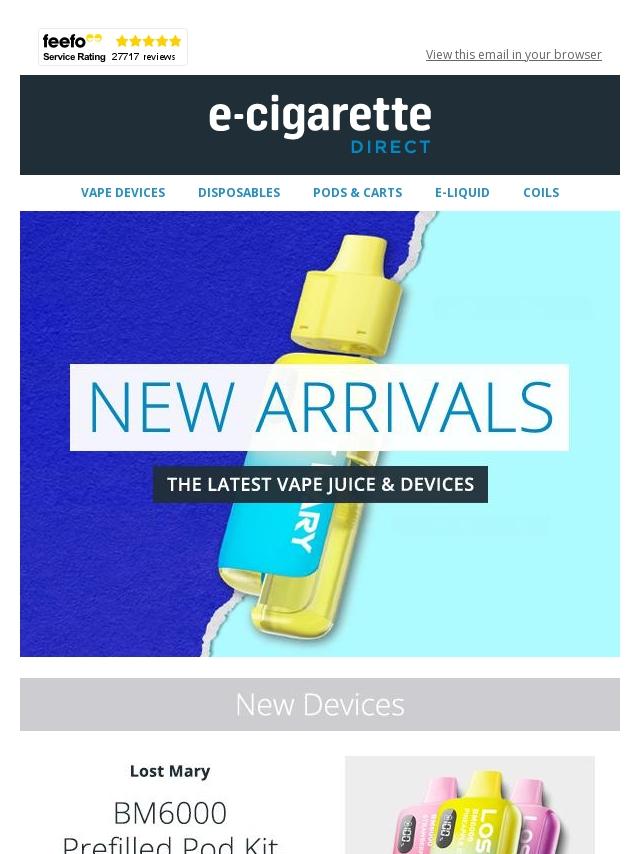Tap the e-cigarette Direct header banner
640x854 pixels.
(320, 125)
